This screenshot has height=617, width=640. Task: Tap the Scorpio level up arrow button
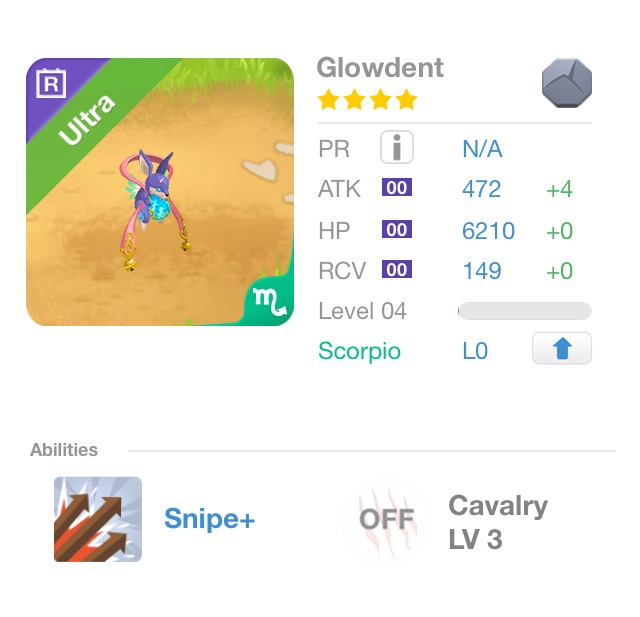[561, 349]
